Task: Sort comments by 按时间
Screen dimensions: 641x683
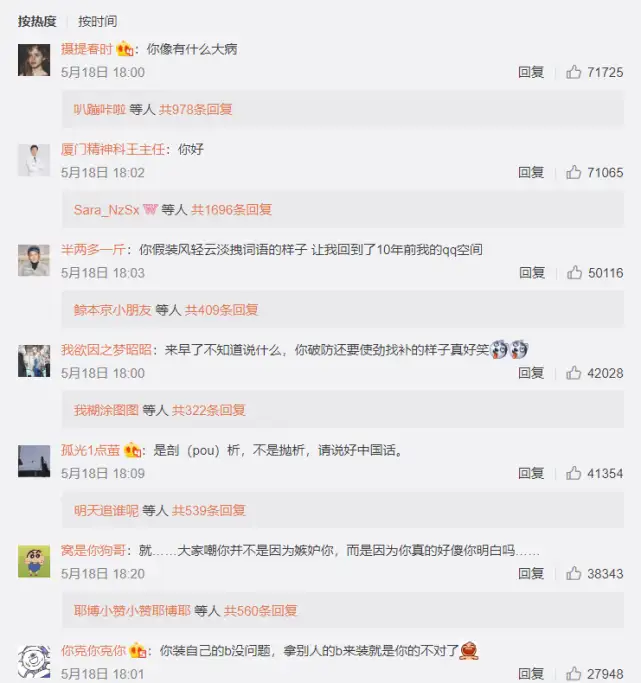Action: click(x=97, y=21)
